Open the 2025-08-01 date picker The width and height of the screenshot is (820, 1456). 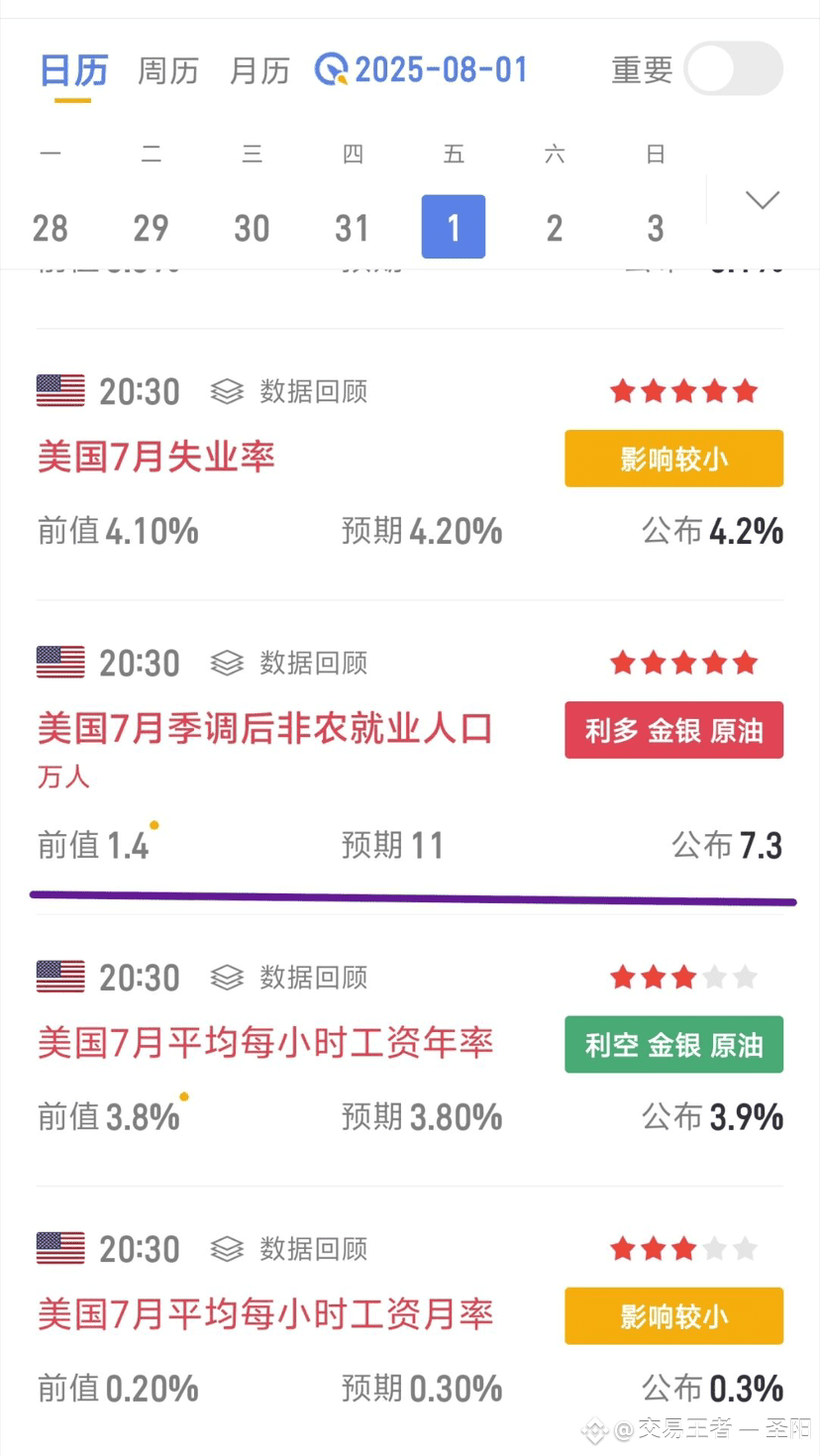coord(422,70)
